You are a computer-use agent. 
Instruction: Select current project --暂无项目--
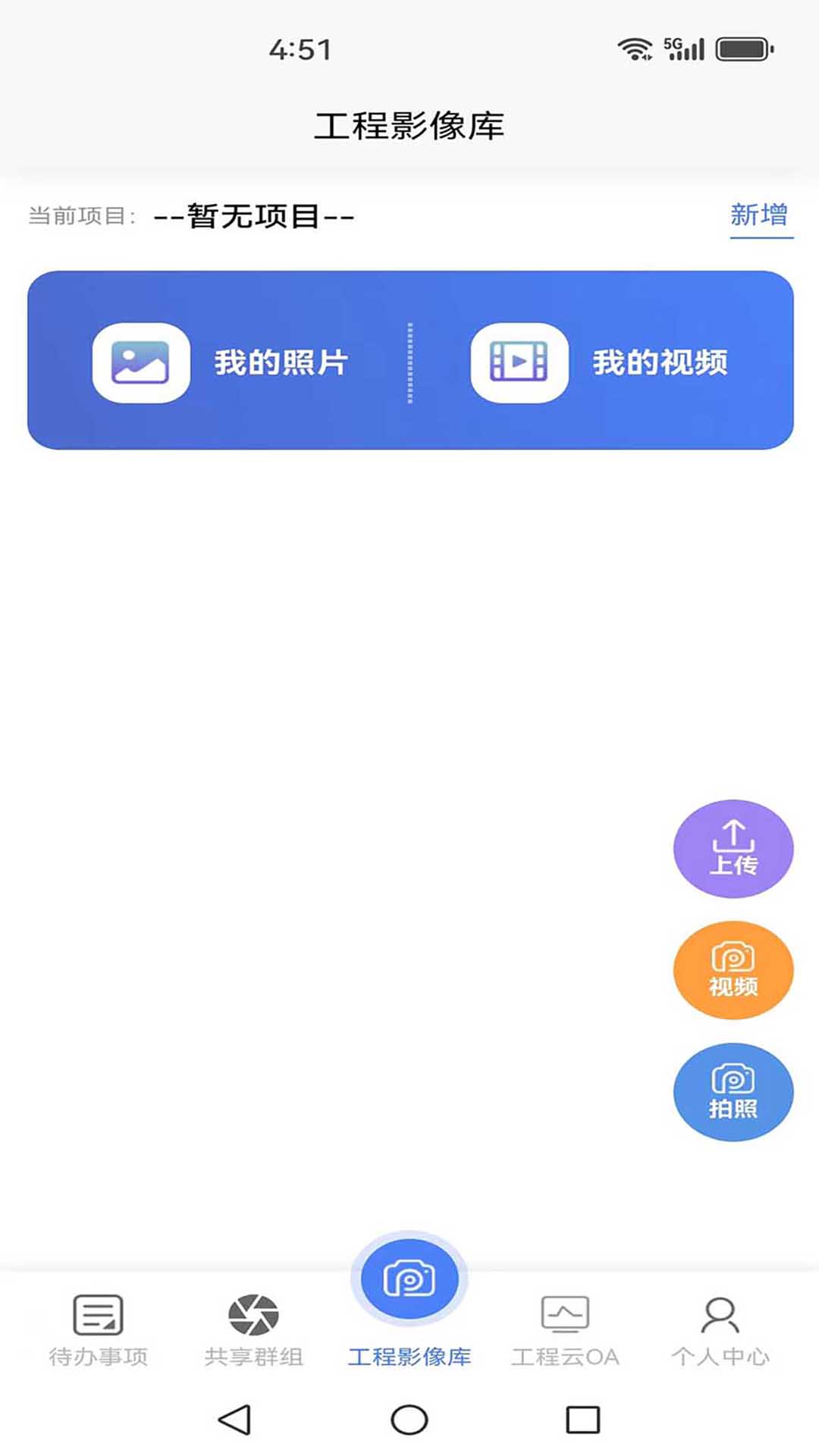tap(254, 217)
